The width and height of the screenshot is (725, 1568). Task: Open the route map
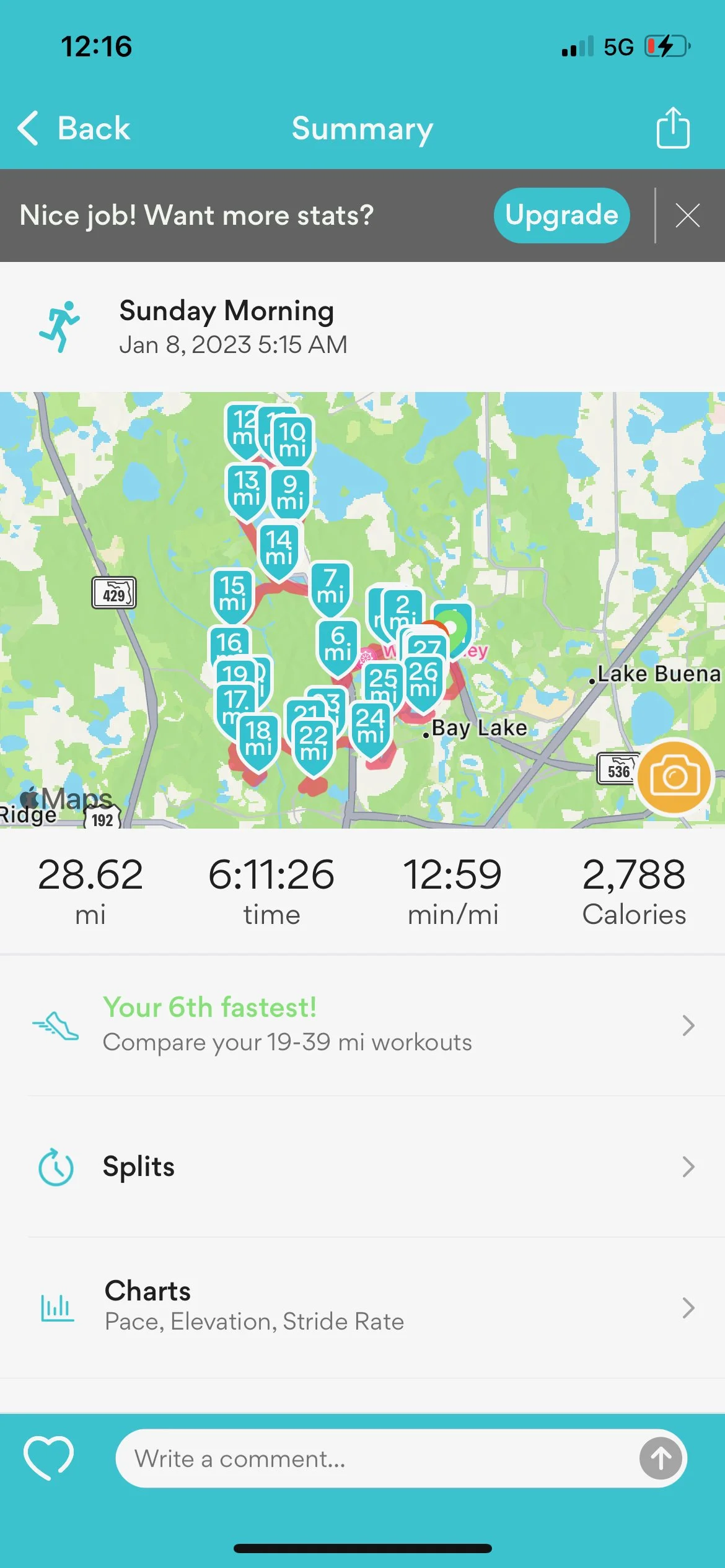pos(362,610)
